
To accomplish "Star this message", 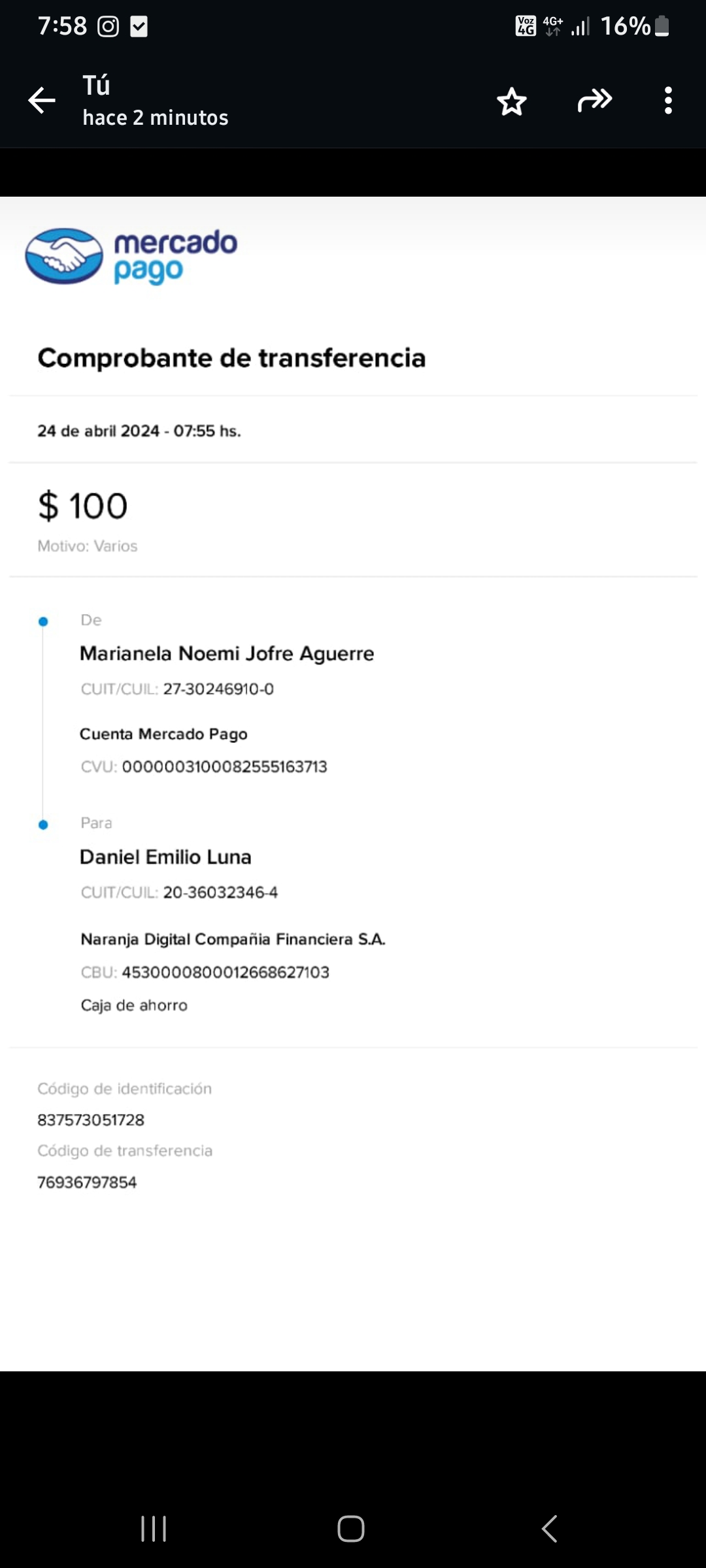I will point(511,101).
